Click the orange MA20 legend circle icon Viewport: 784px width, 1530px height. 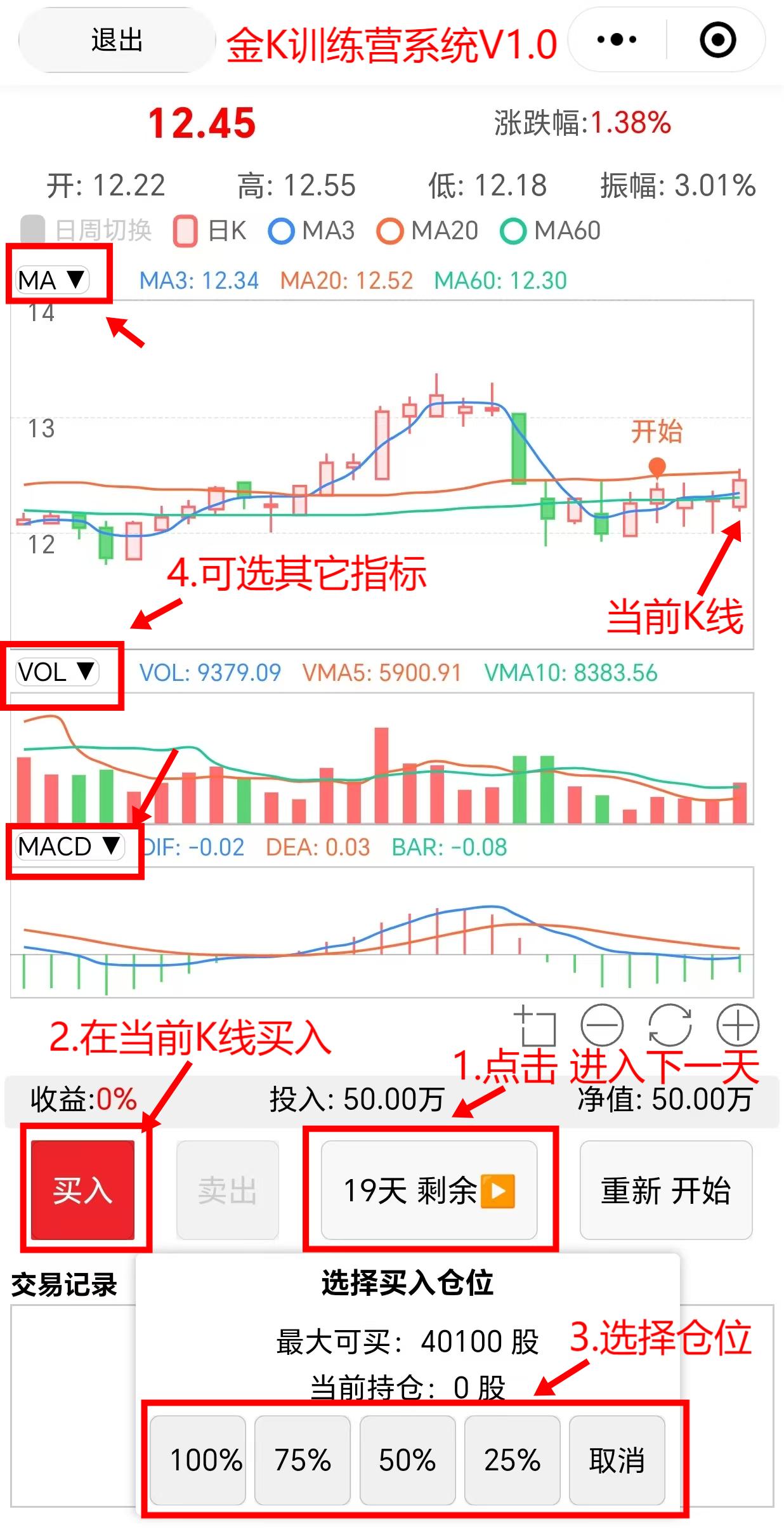tap(391, 231)
